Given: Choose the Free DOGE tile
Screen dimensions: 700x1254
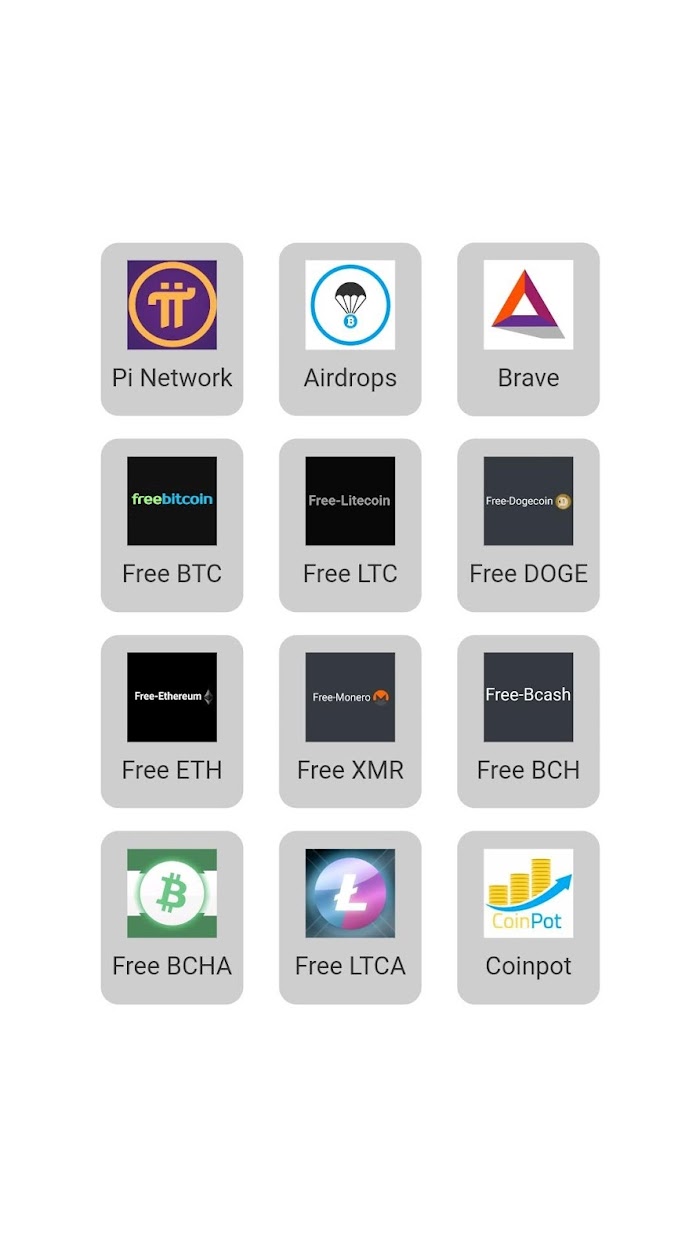Looking at the screenshot, I should [528, 525].
